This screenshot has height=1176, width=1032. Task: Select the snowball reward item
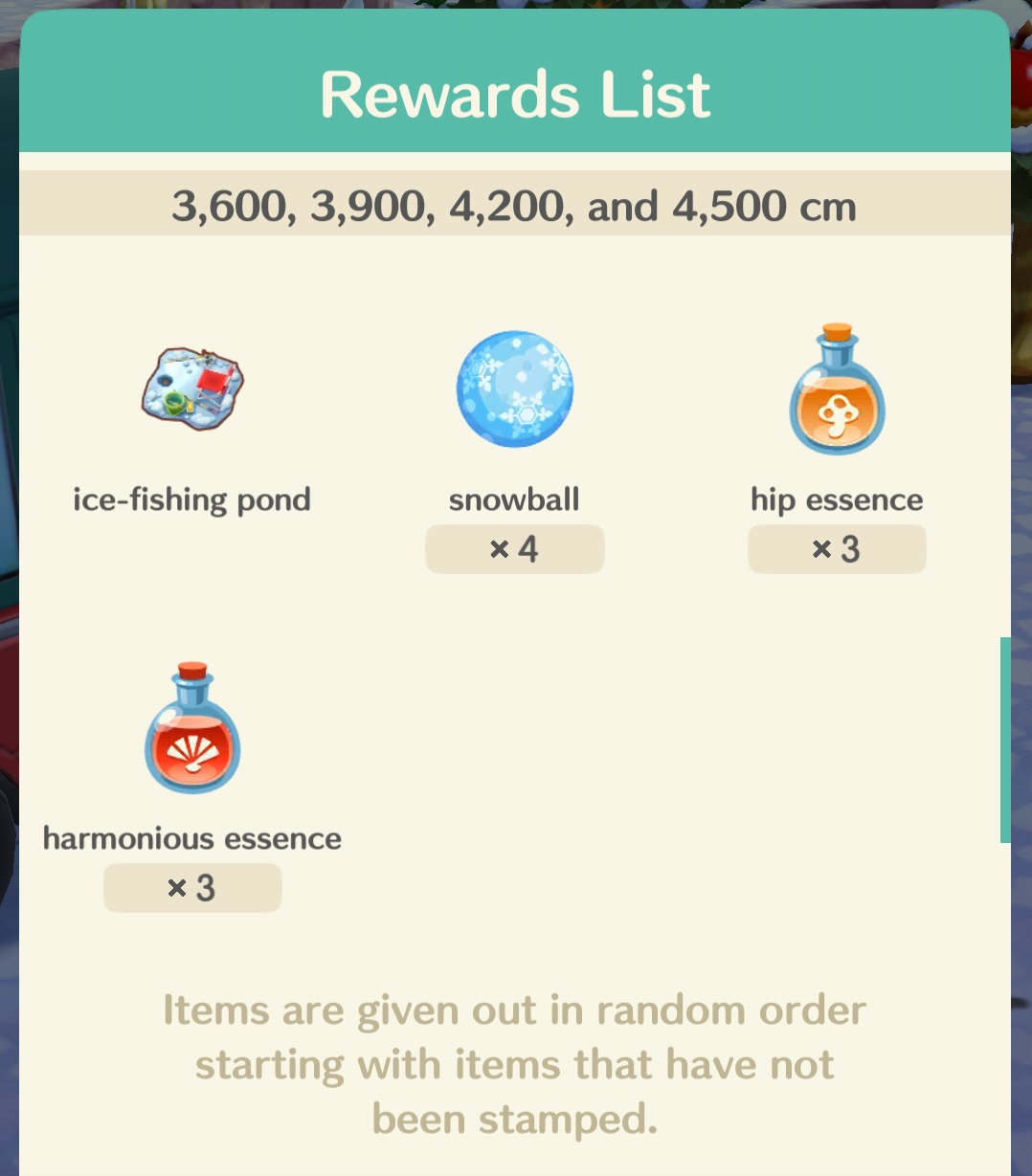point(514,389)
